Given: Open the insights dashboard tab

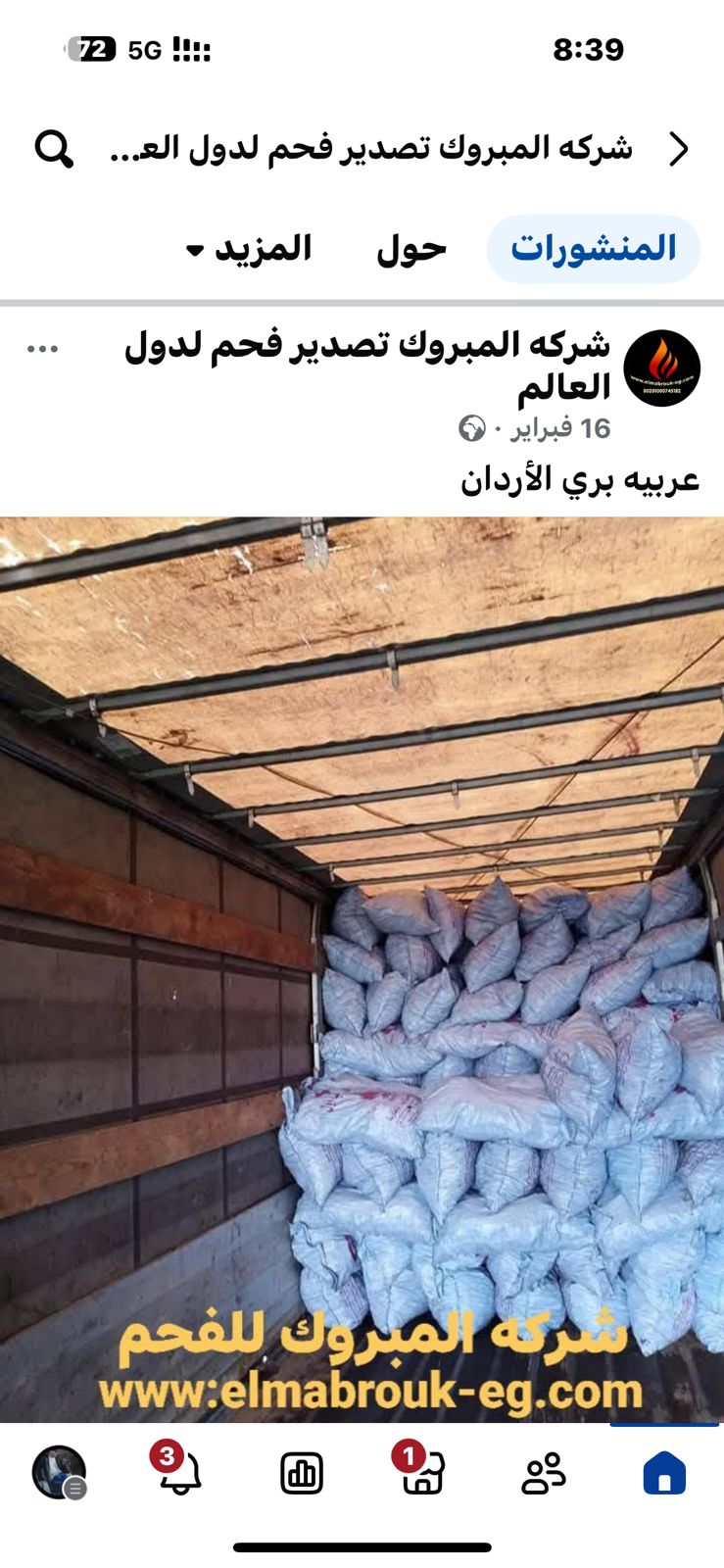Looking at the screenshot, I should tap(302, 1473).
